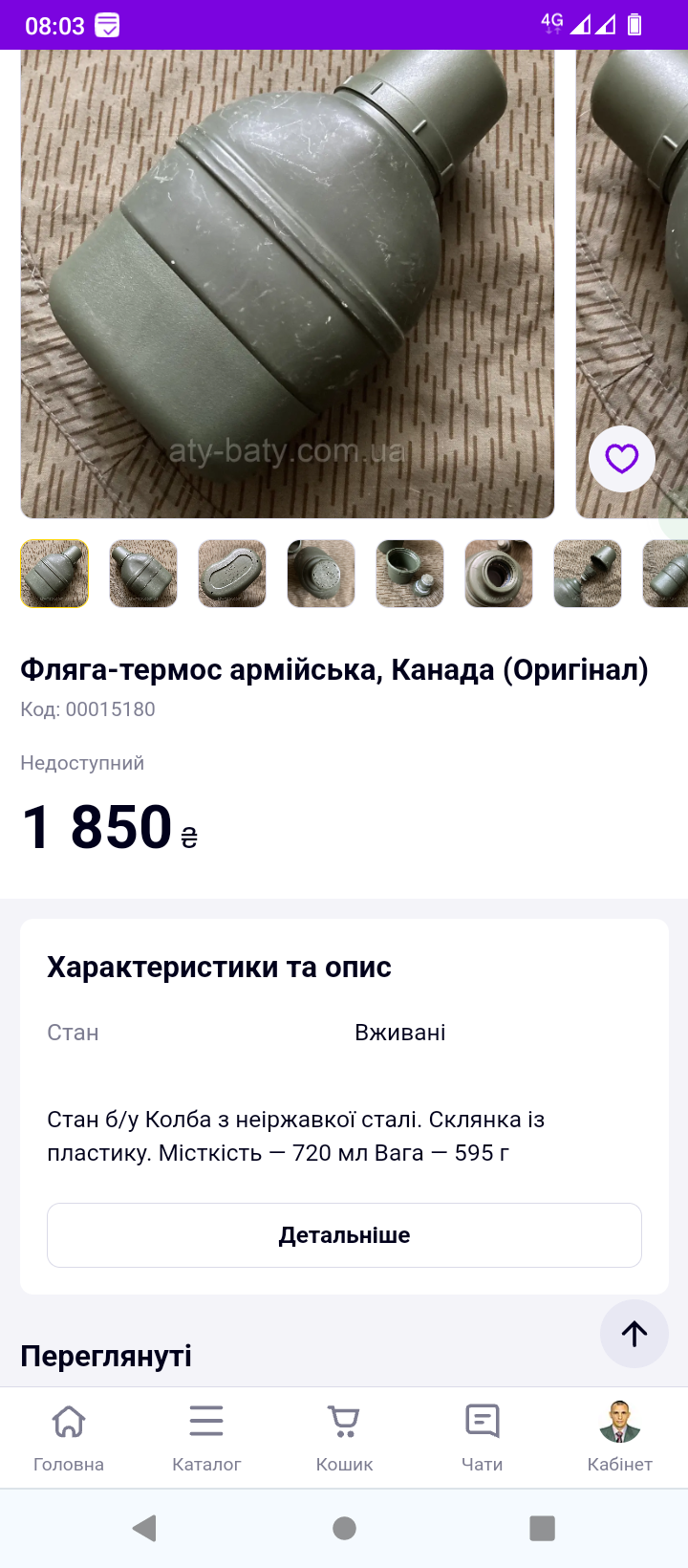Go to the Головна tab
This screenshot has width=688, height=1568.
[x=69, y=1438]
